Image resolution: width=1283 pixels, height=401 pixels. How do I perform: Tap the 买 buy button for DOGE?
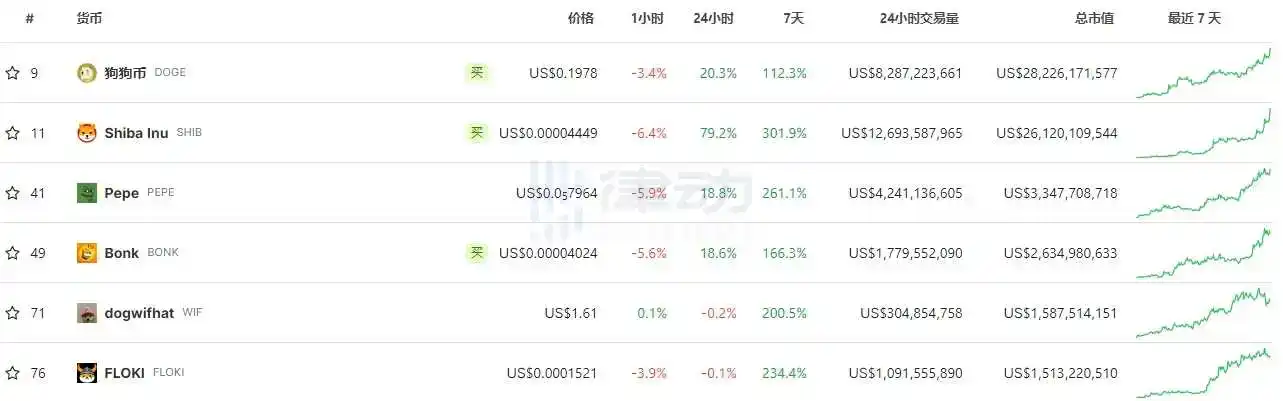click(478, 72)
